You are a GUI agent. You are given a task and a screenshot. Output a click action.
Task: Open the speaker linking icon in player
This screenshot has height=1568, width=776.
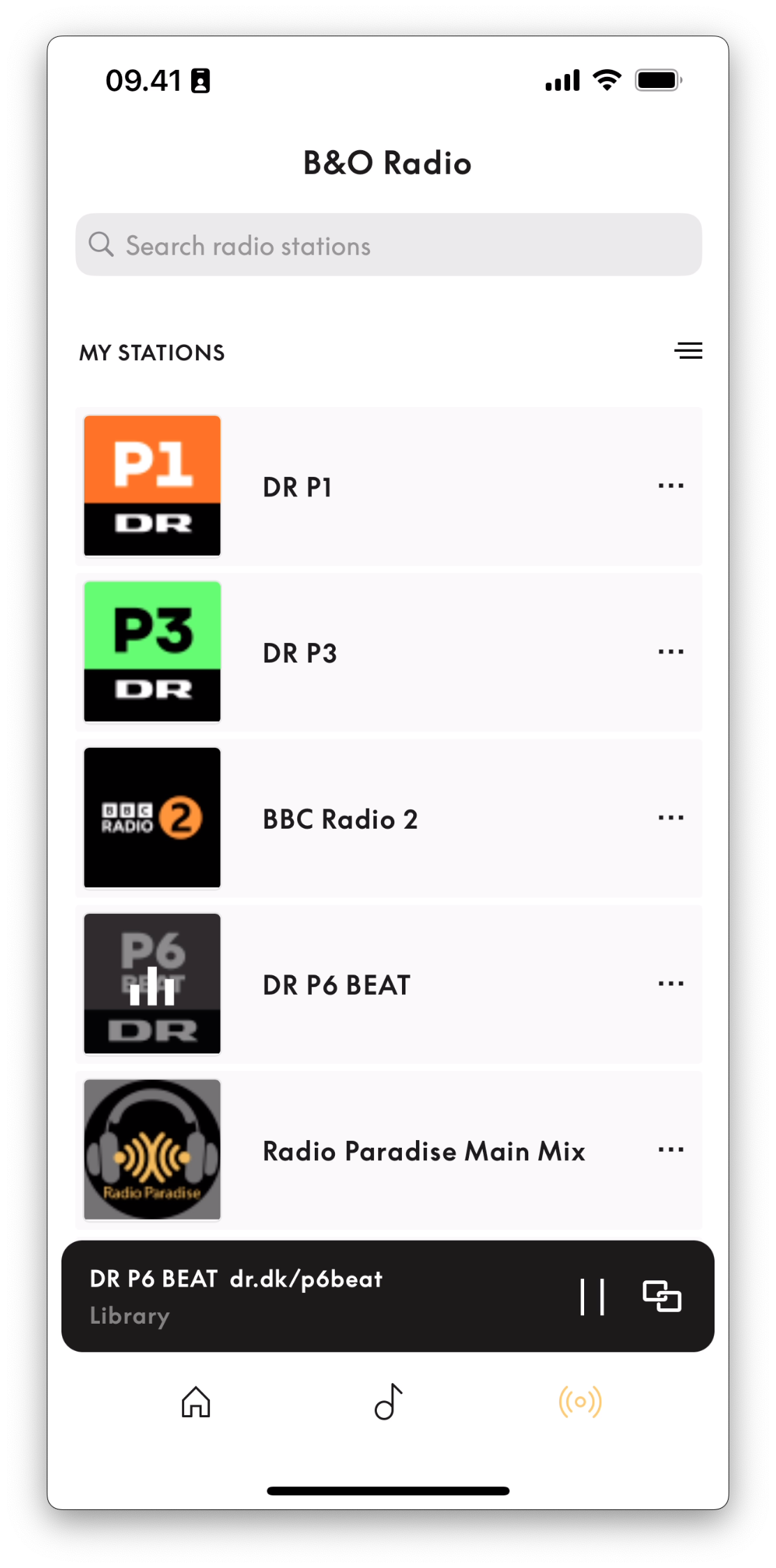(x=662, y=1296)
